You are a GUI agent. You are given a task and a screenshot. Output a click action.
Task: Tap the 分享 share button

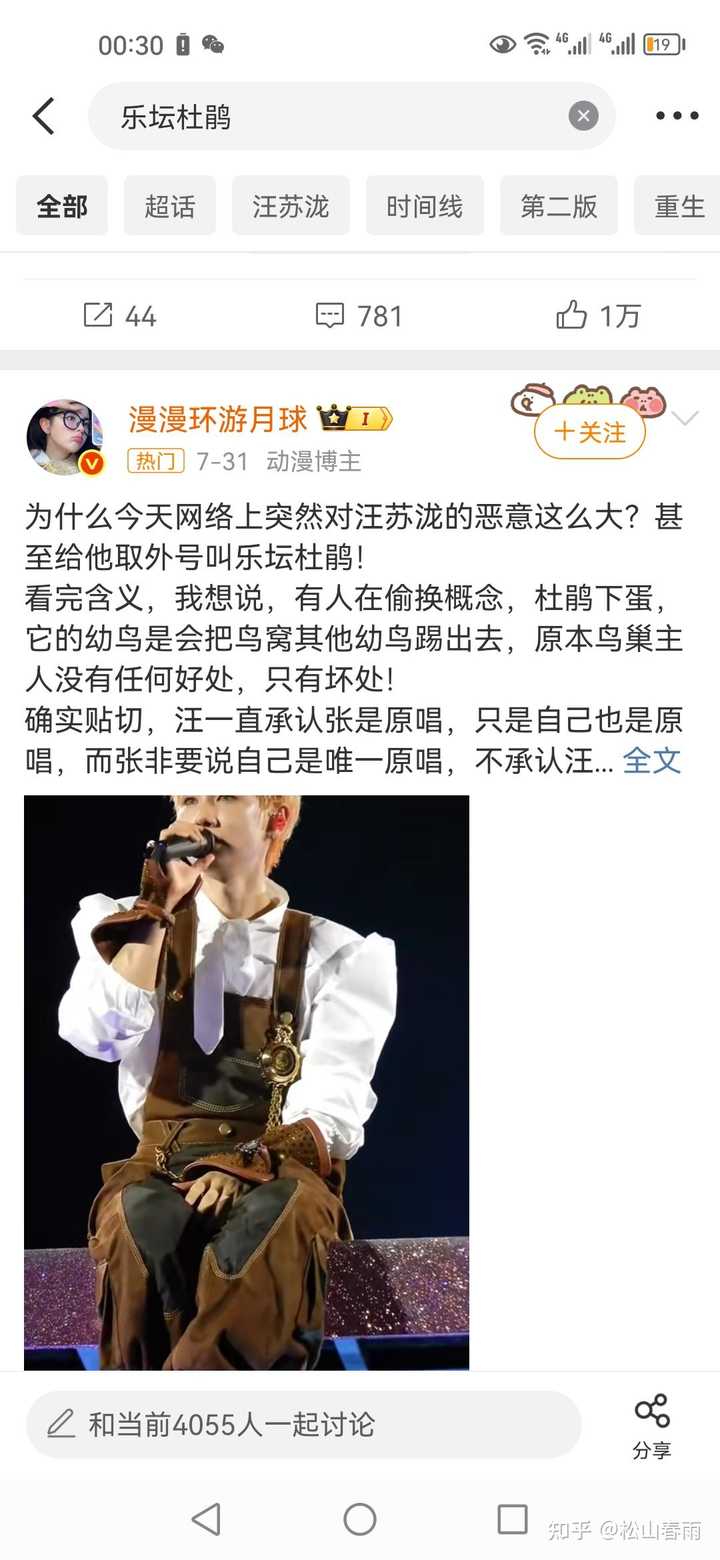click(652, 1426)
